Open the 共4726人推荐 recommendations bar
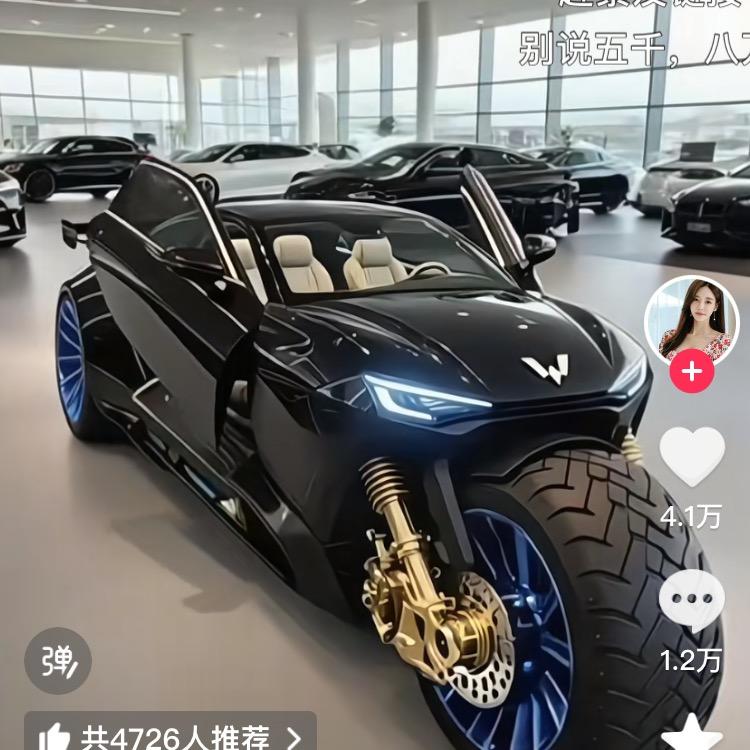750x750 pixels. pyautogui.click(x=170, y=734)
